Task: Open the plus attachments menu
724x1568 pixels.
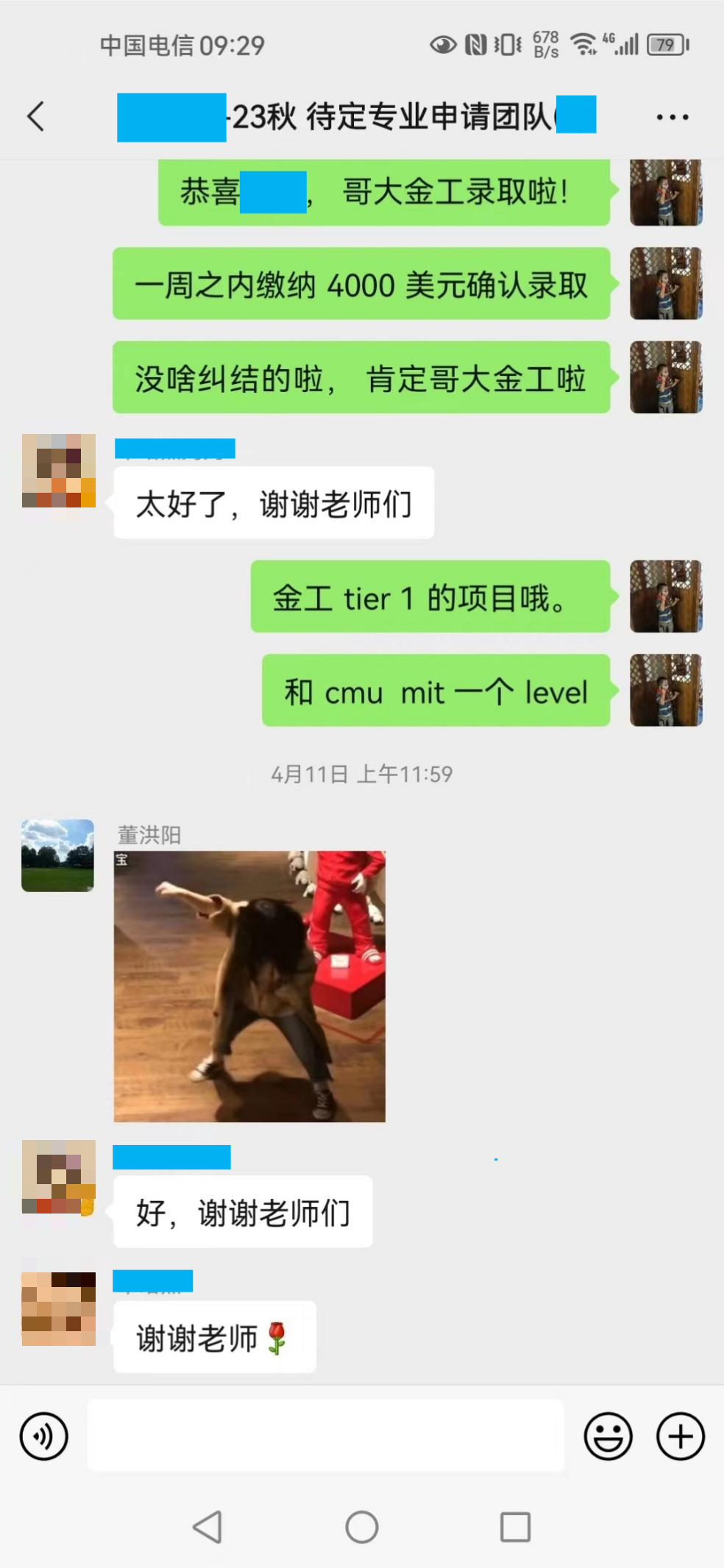Action: [x=680, y=1436]
